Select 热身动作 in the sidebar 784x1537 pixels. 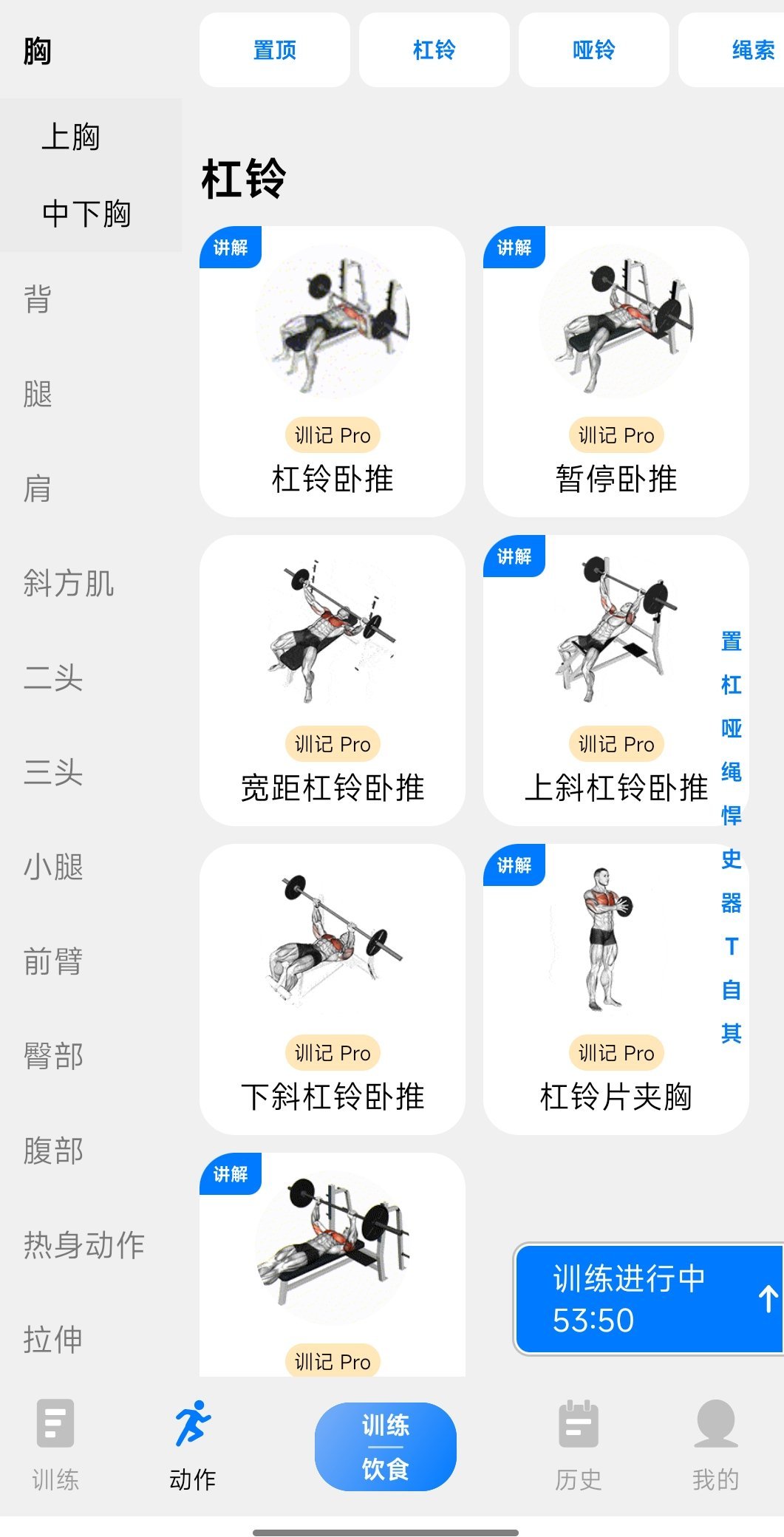click(x=83, y=1245)
